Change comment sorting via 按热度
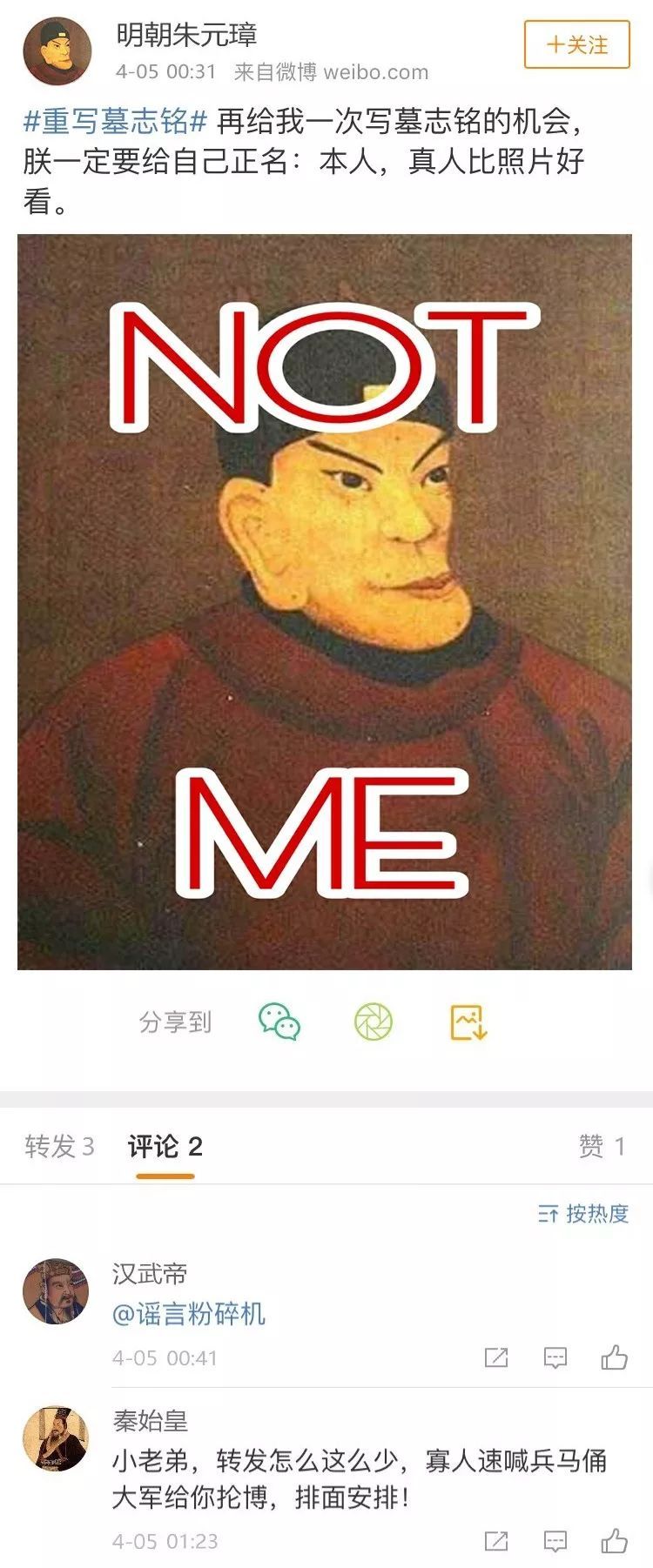This screenshot has height=1568, width=653. (583, 1213)
